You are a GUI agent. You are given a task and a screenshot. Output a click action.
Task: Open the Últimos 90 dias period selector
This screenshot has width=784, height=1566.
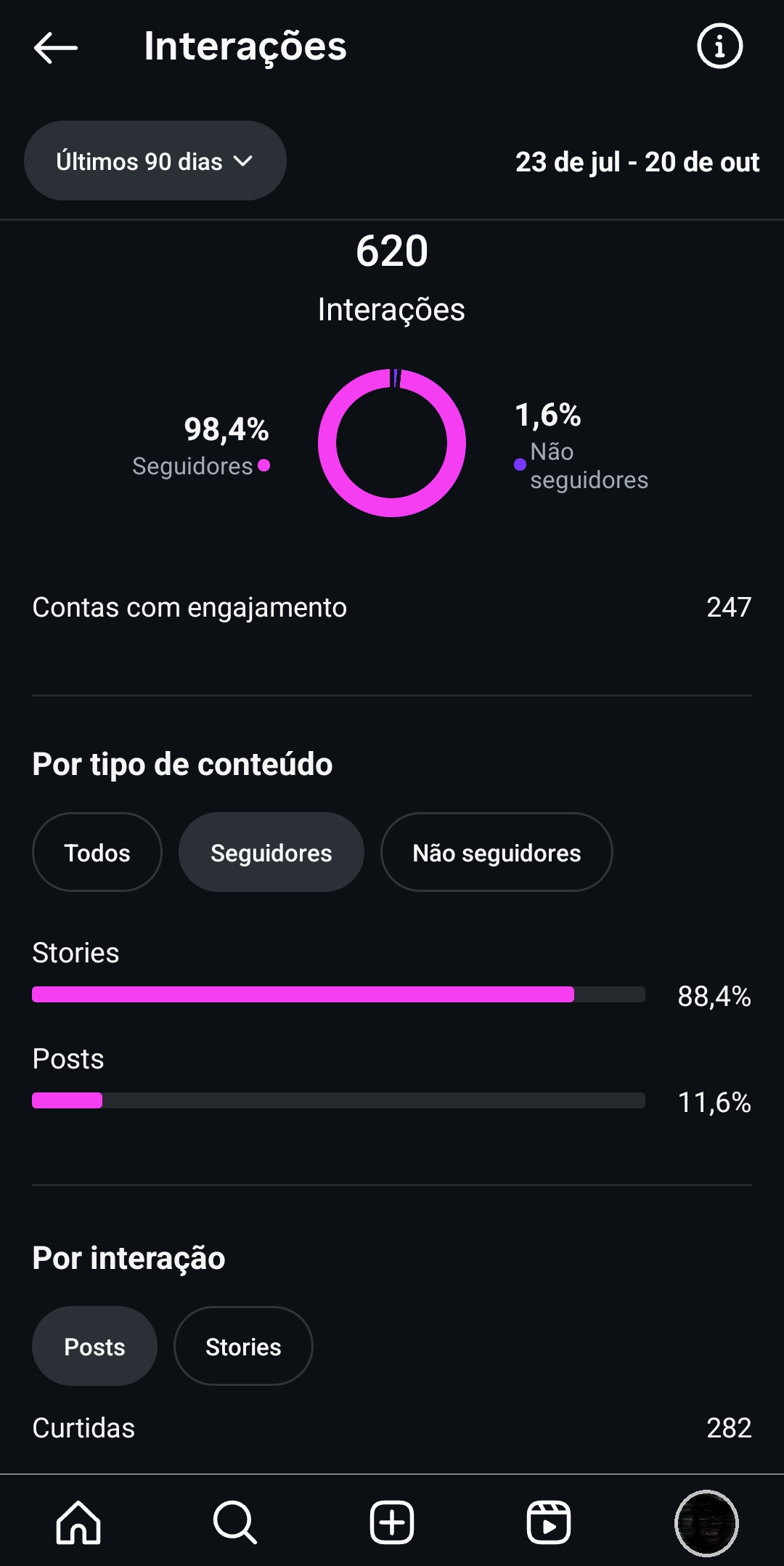click(x=155, y=161)
